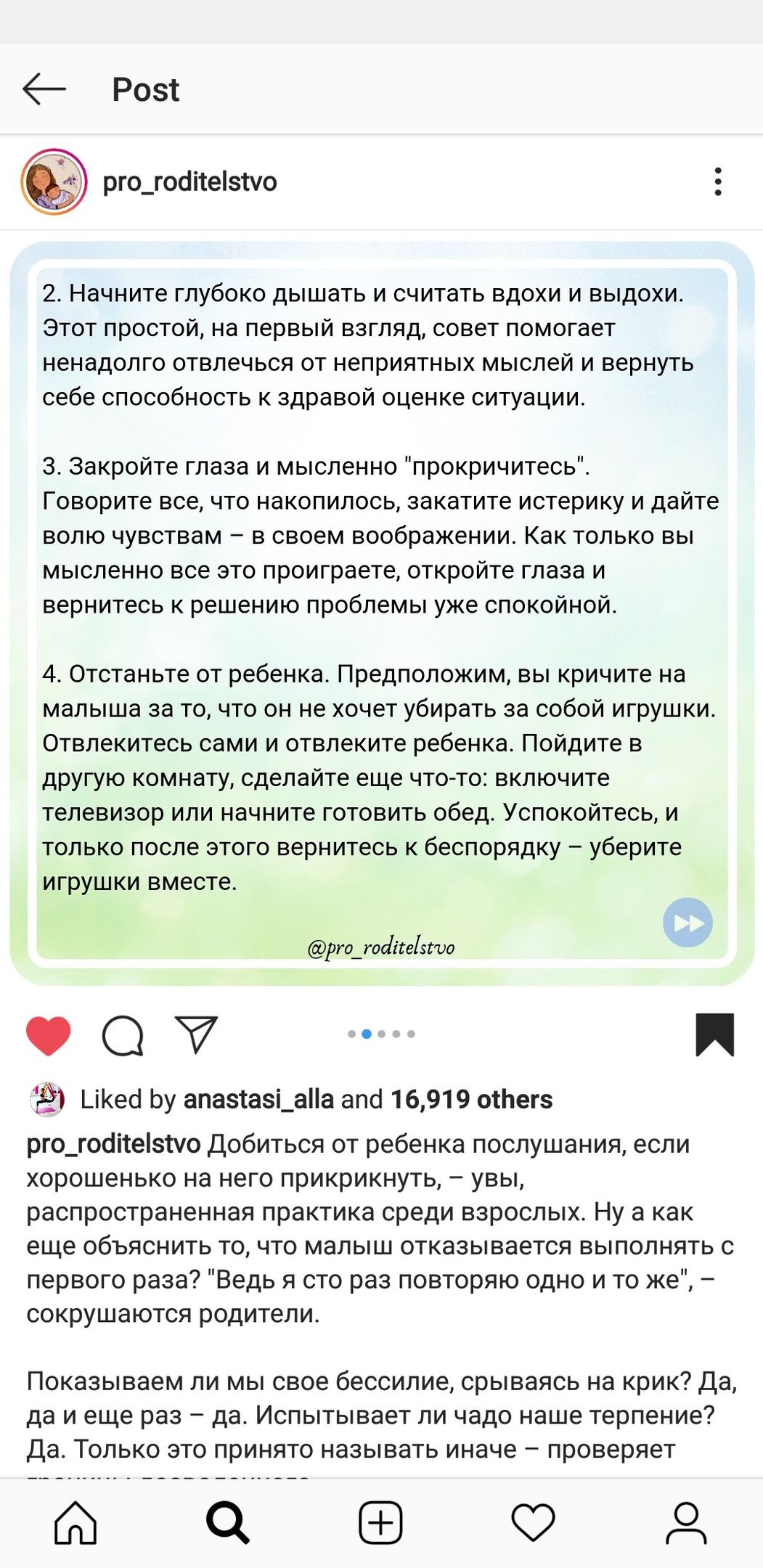The width and height of the screenshot is (763, 1568).
Task: Open anastasi_alla's profile from likes
Action: point(258,1100)
